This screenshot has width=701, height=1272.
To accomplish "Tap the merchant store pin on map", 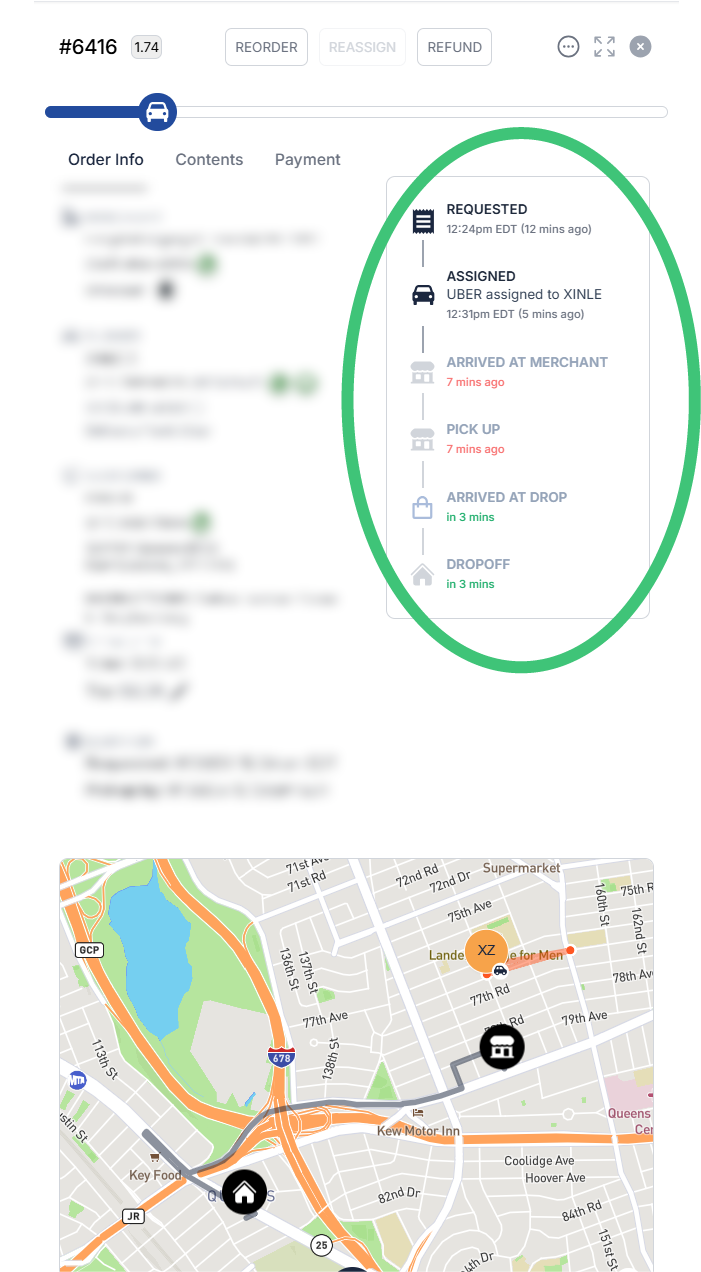I will pyautogui.click(x=502, y=1047).
